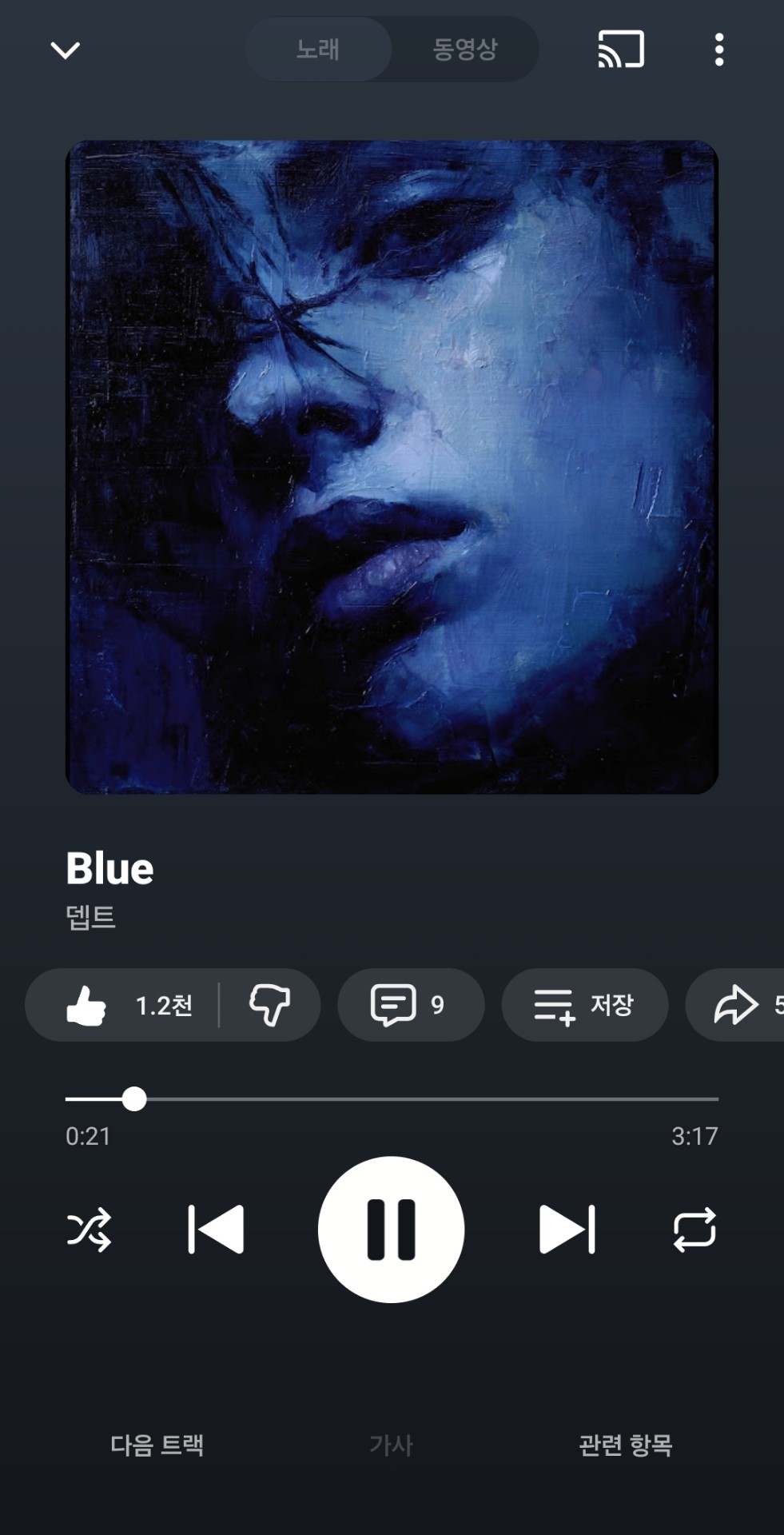Cast the music to another device

(x=621, y=50)
